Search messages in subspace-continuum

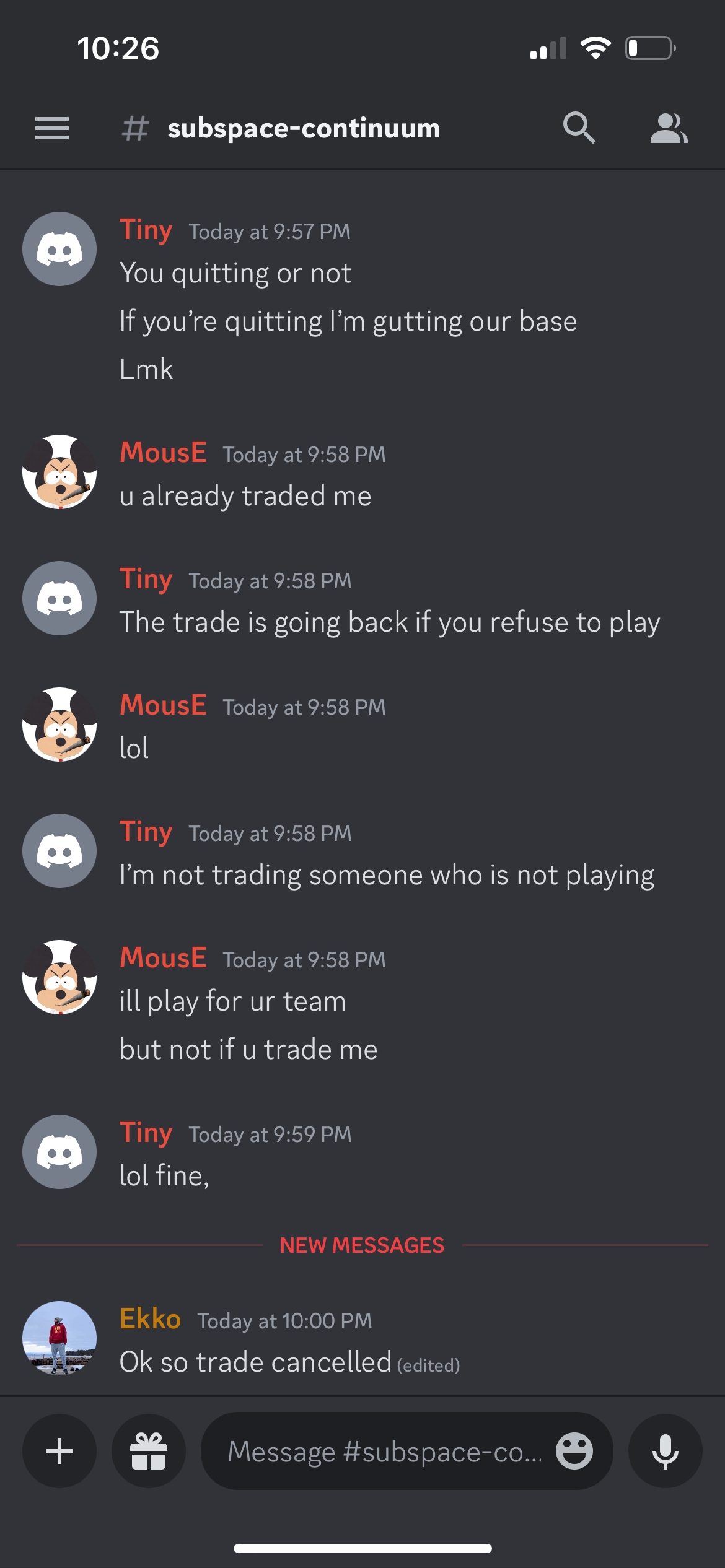point(579,128)
